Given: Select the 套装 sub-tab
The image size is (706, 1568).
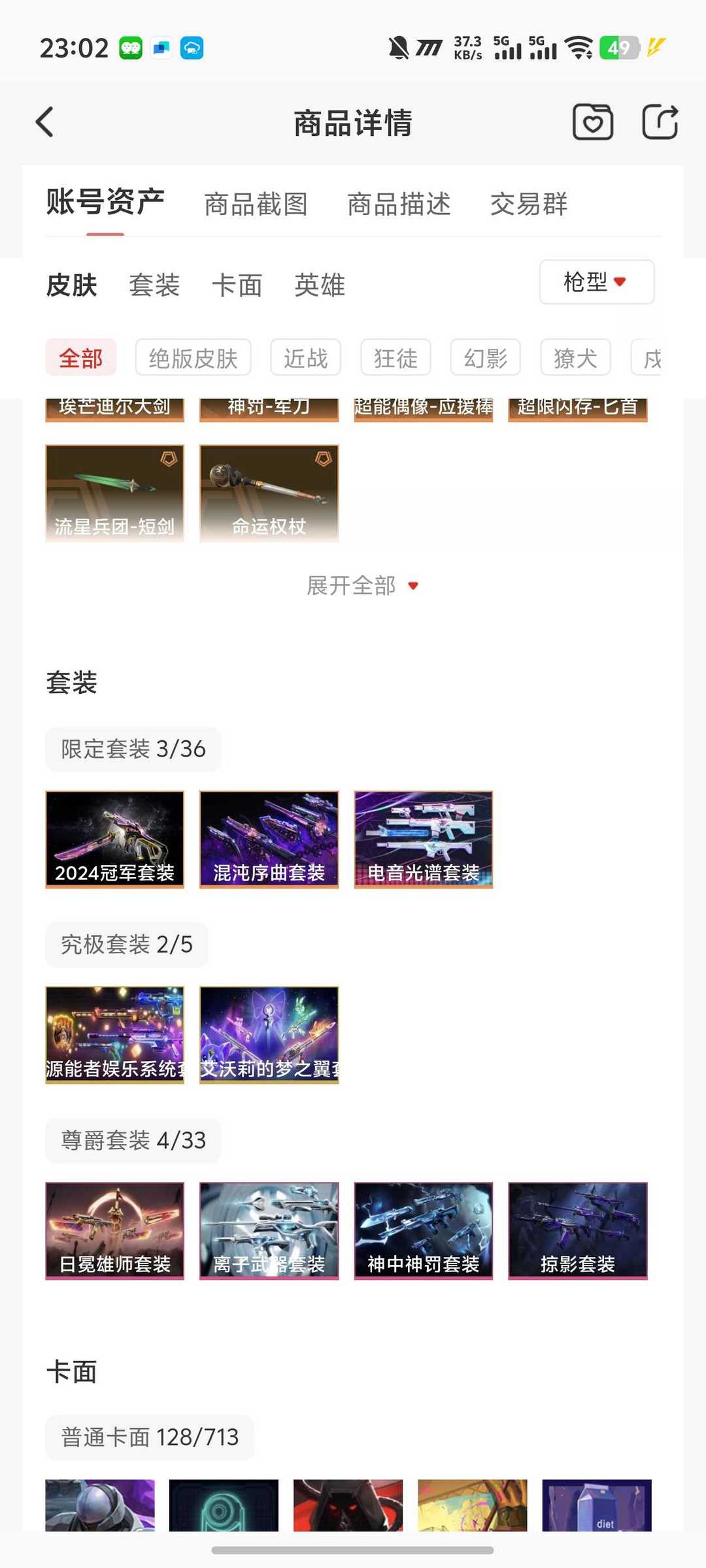Looking at the screenshot, I should (x=154, y=286).
